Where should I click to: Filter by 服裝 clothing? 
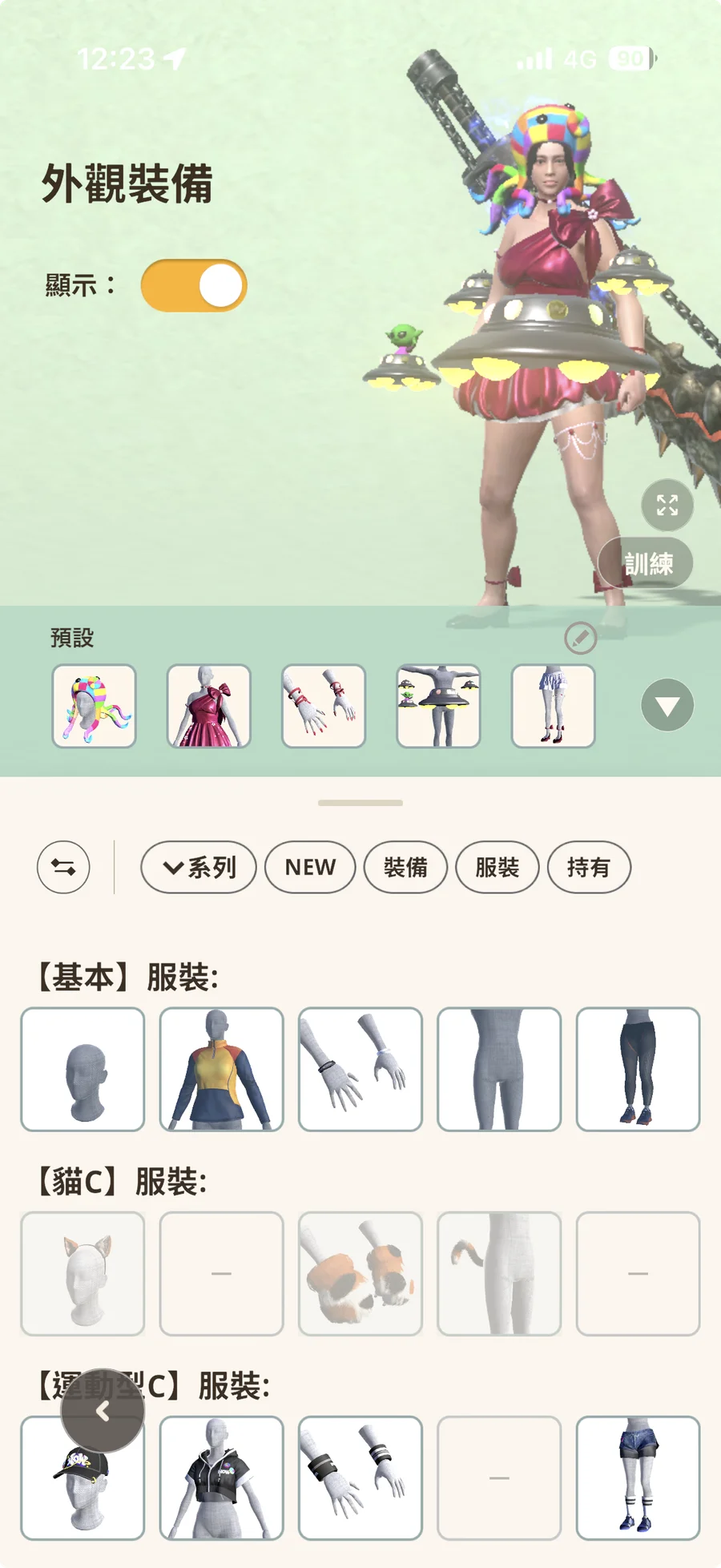(497, 867)
